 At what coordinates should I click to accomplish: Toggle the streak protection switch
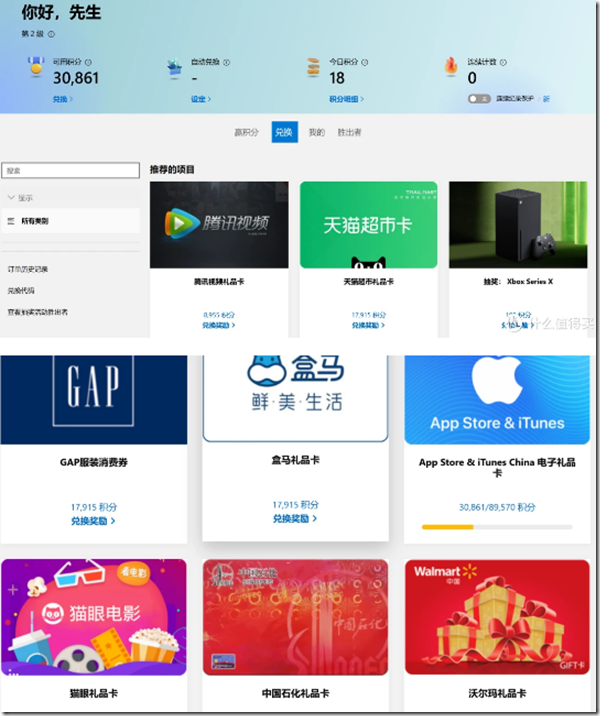tap(478, 99)
